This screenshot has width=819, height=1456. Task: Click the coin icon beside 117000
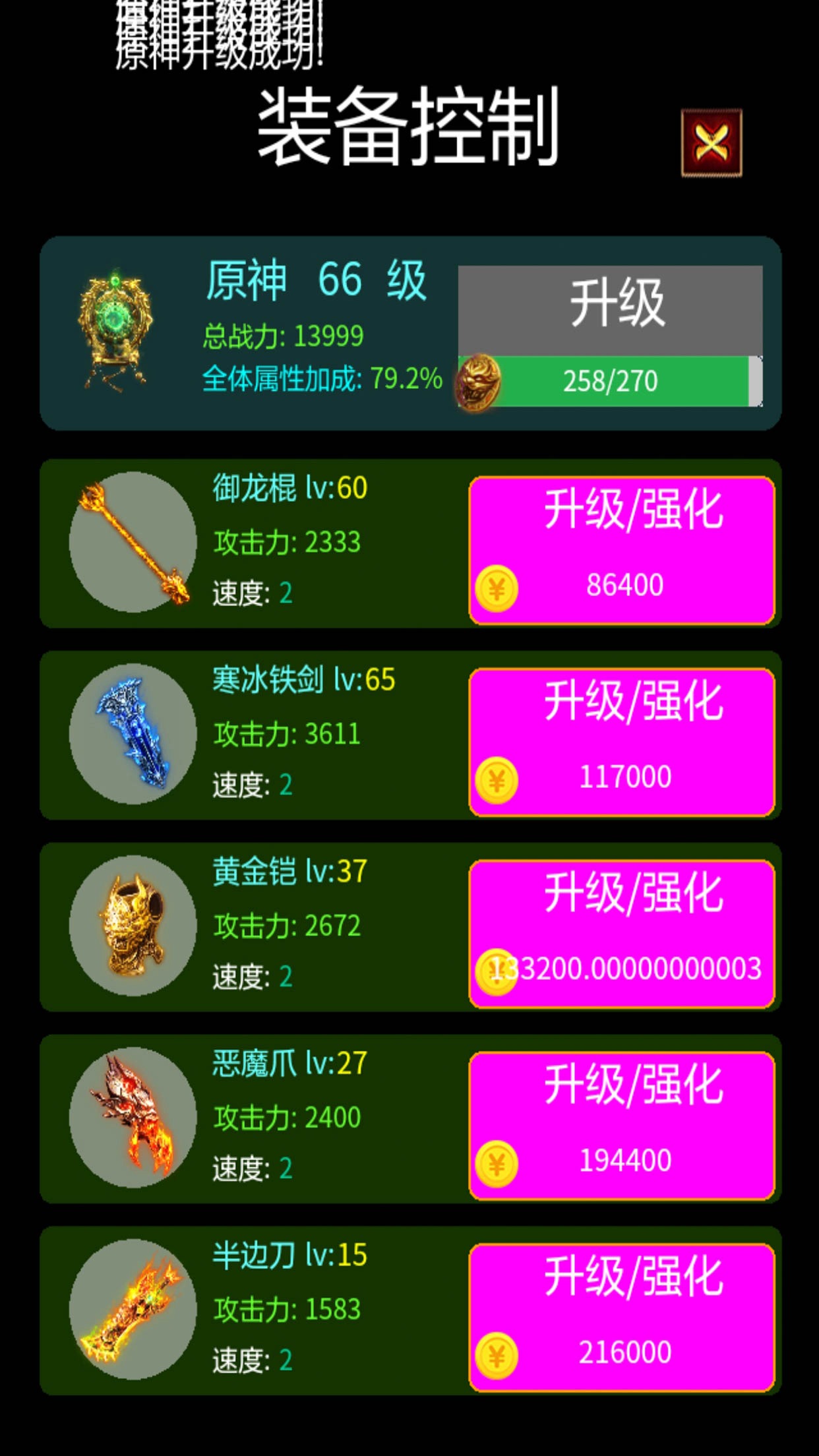point(496,781)
